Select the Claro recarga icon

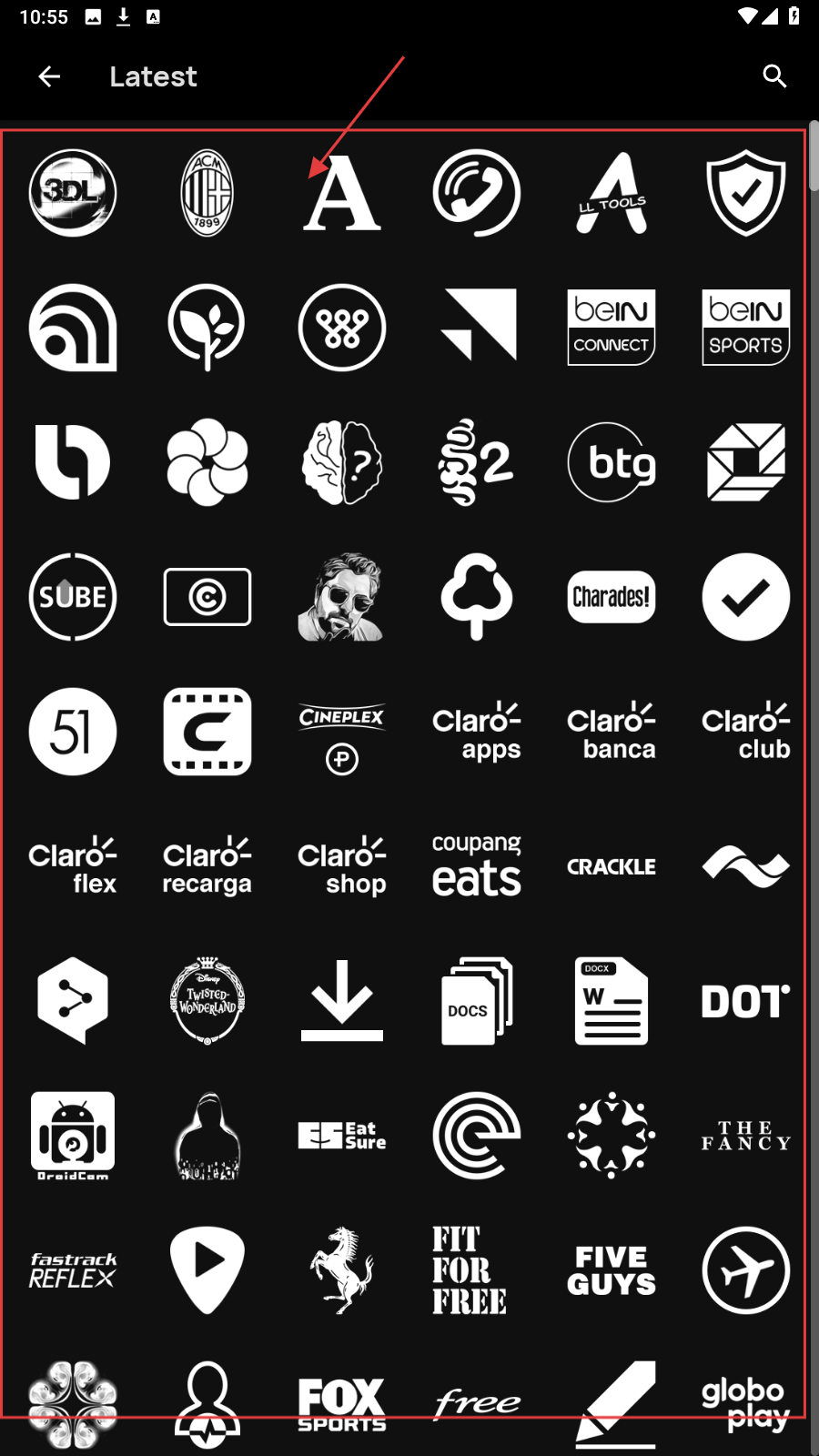pyautogui.click(x=207, y=866)
